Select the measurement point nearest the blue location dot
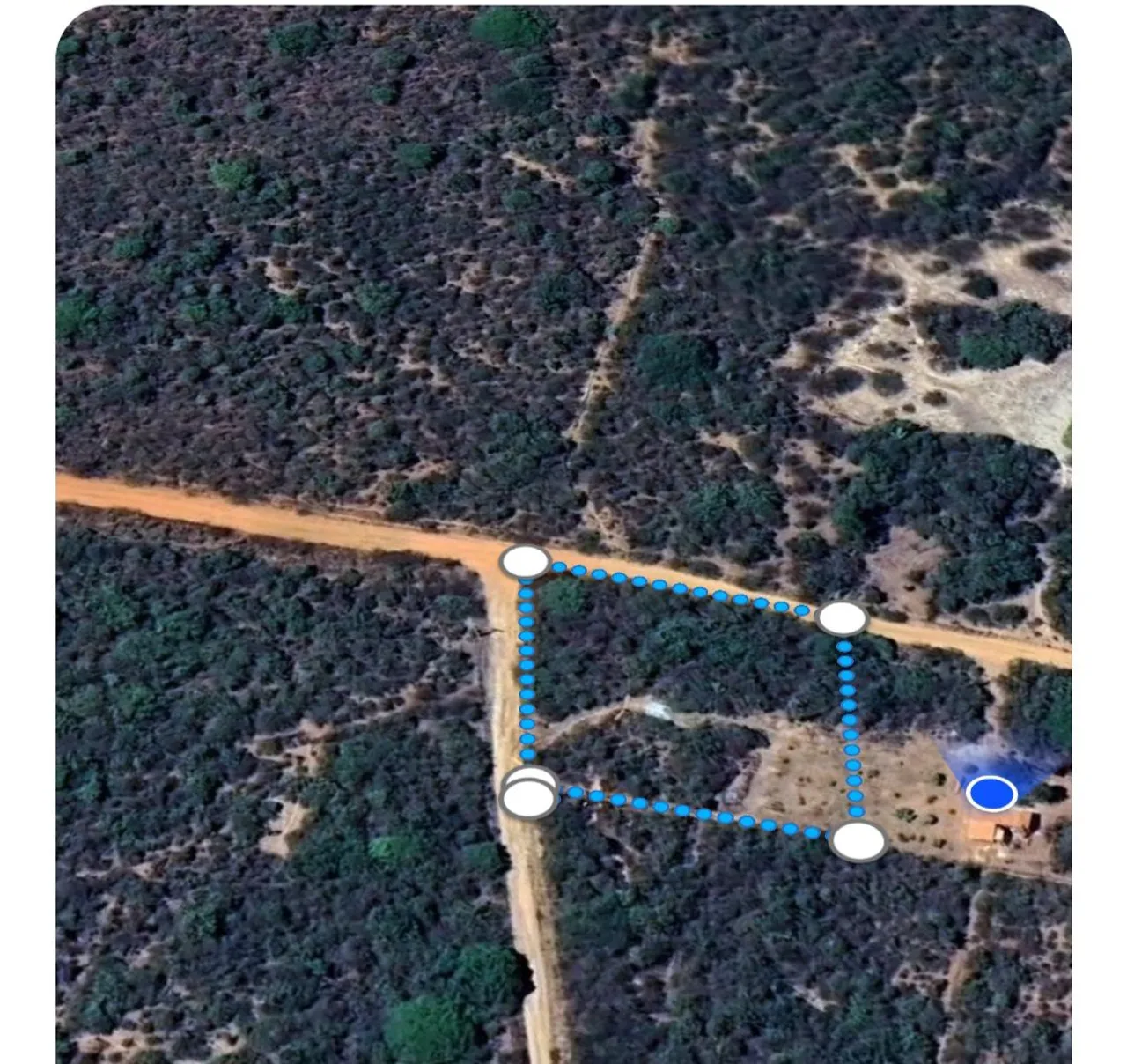The width and height of the screenshot is (1127, 1064). tap(858, 841)
